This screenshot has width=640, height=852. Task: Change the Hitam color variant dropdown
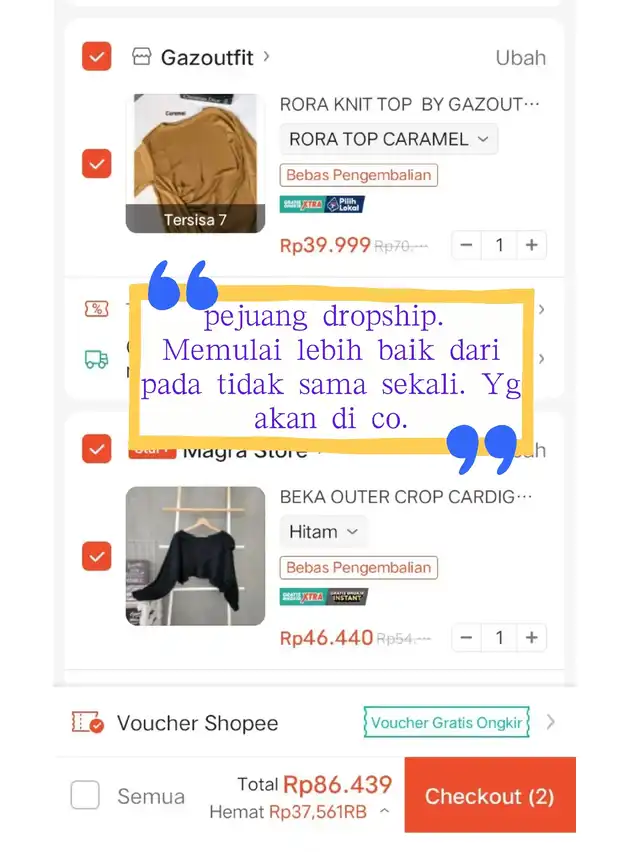click(x=323, y=532)
